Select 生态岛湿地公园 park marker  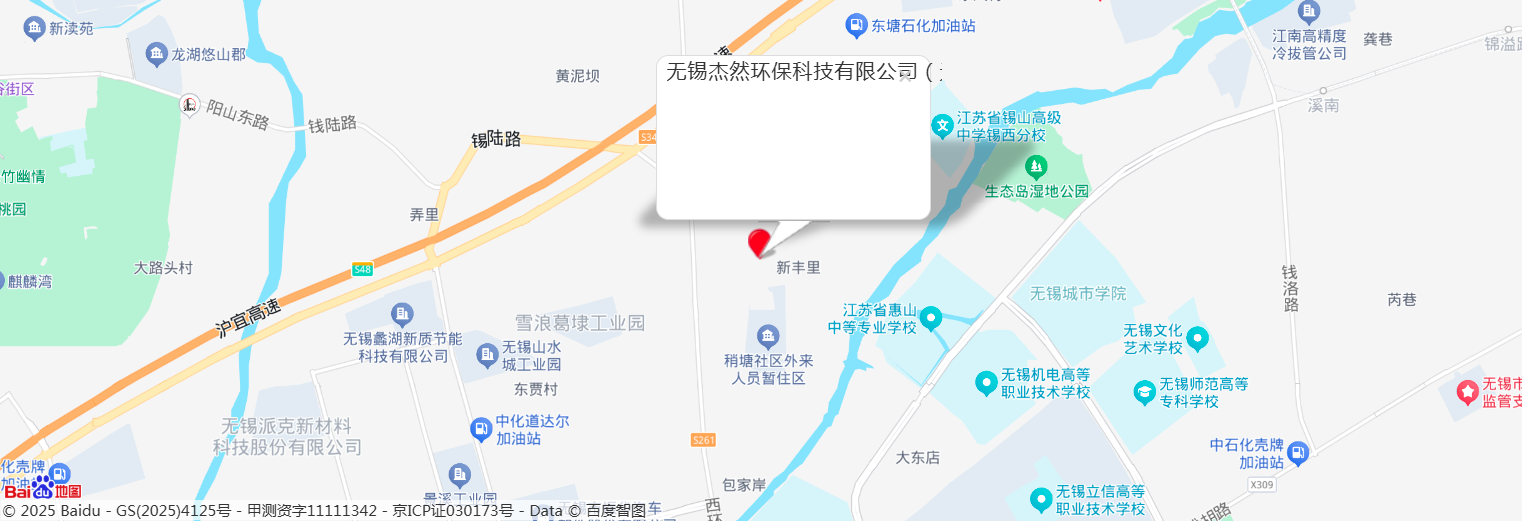1036,164
